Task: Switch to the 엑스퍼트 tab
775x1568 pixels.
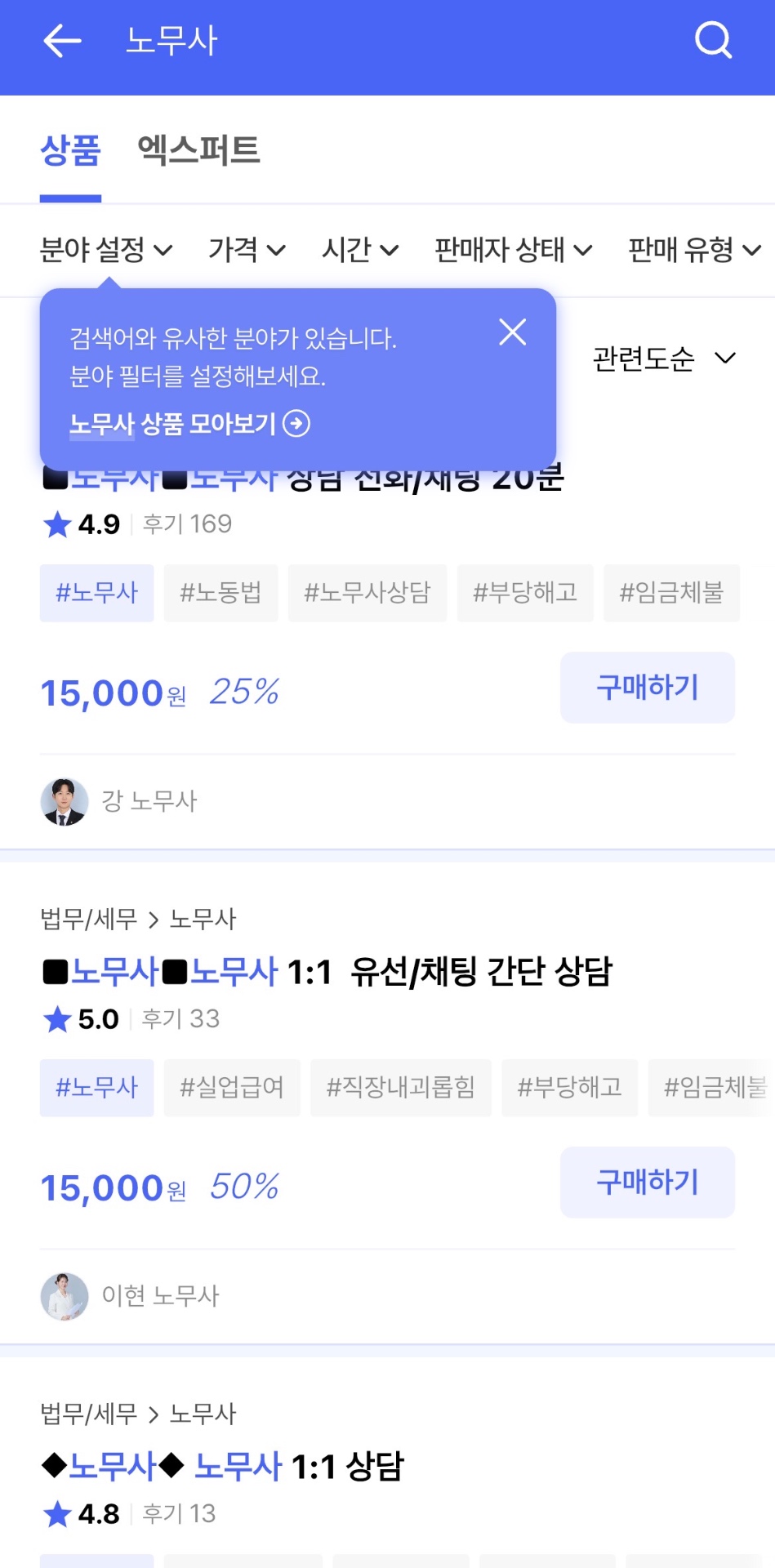Action: pyautogui.click(x=198, y=150)
